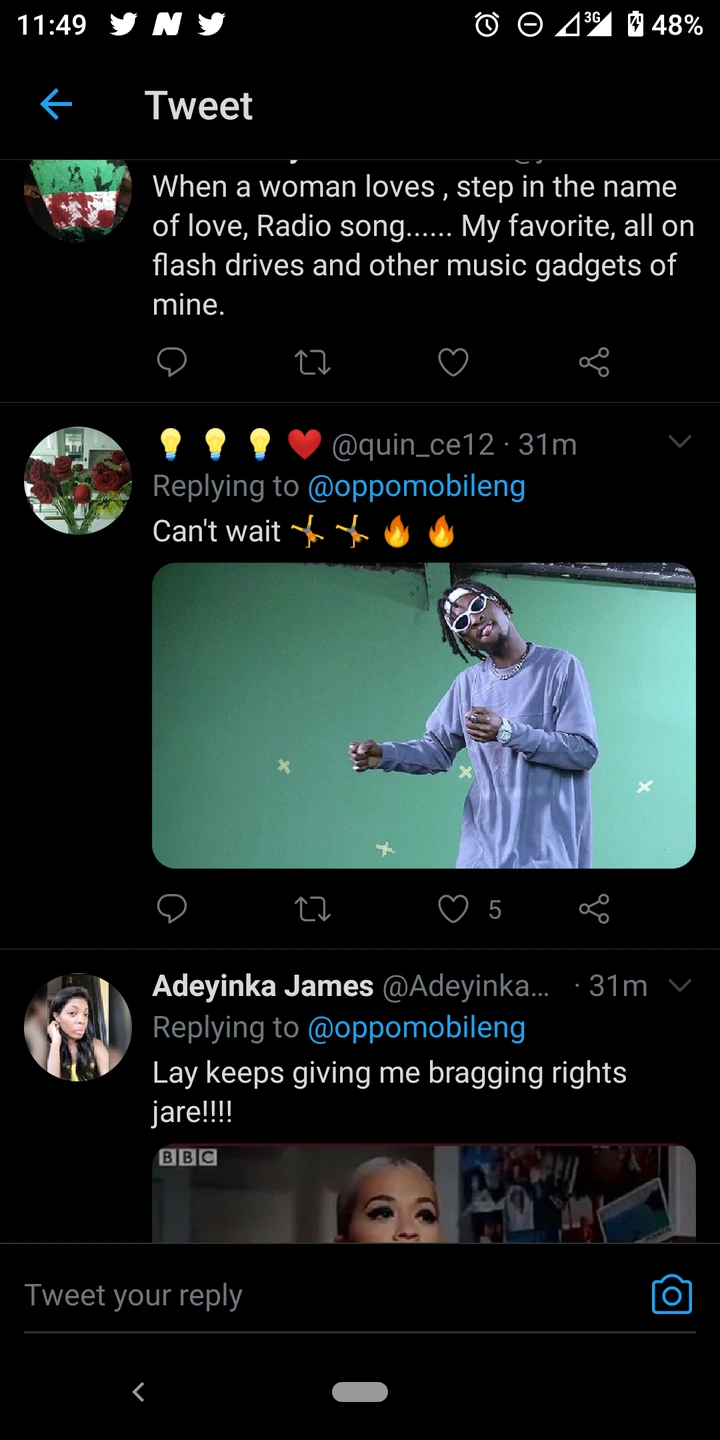720x1440 pixels.
Task: Open @oppomobileng link in @quin_ce12's reply
Action: coord(416,486)
